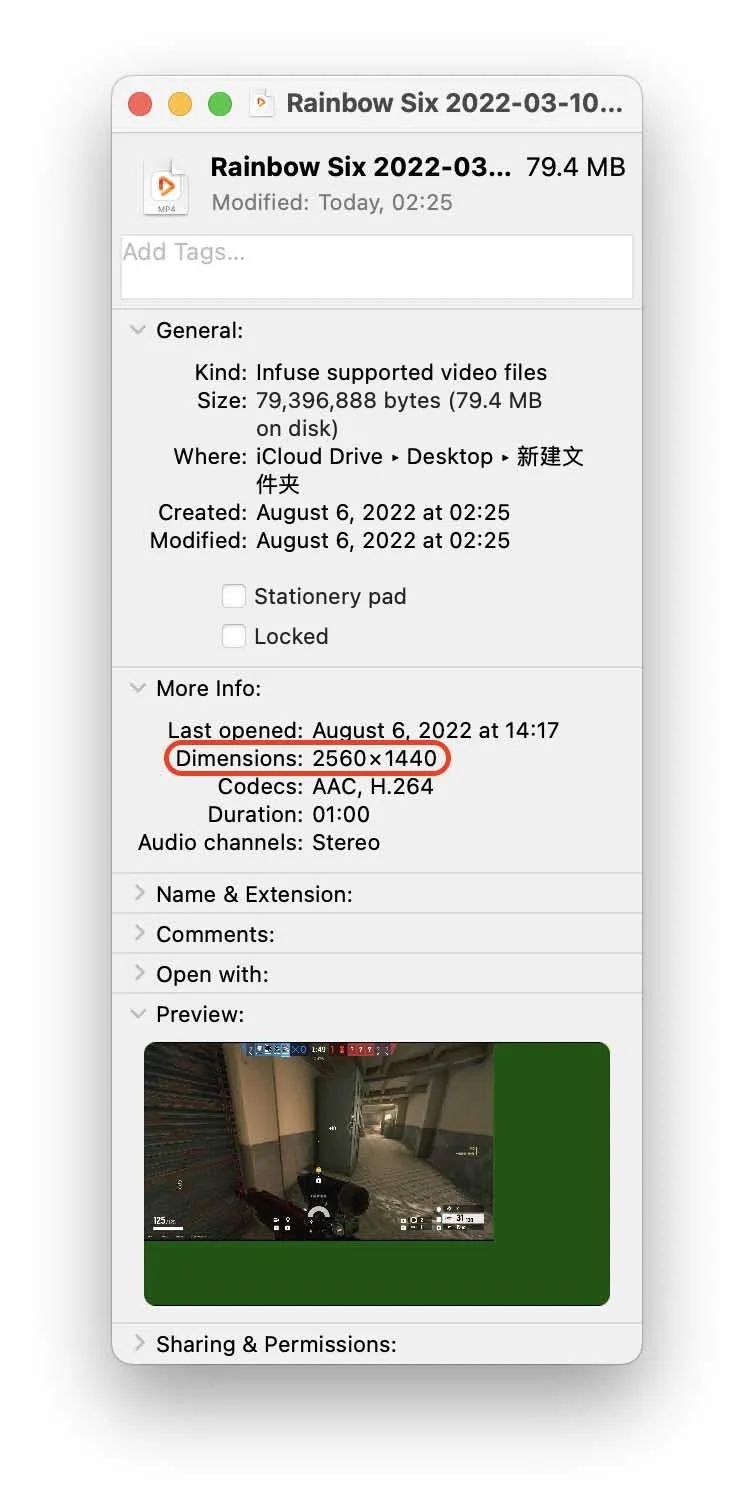The width and height of the screenshot is (754, 1512).
Task: Click the Add Tags field
Action: (x=376, y=266)
